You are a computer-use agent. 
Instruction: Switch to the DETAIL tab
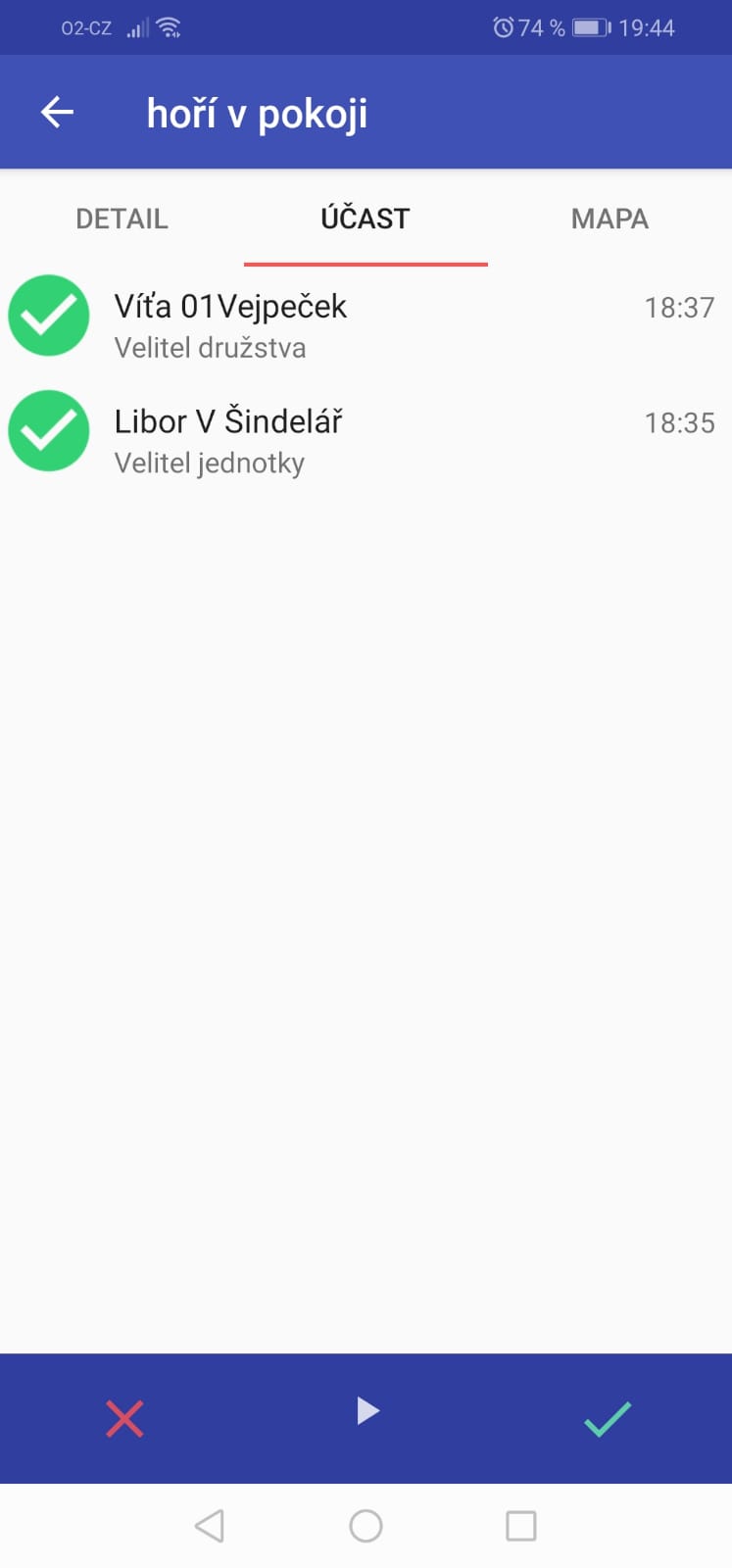(122, 219)
